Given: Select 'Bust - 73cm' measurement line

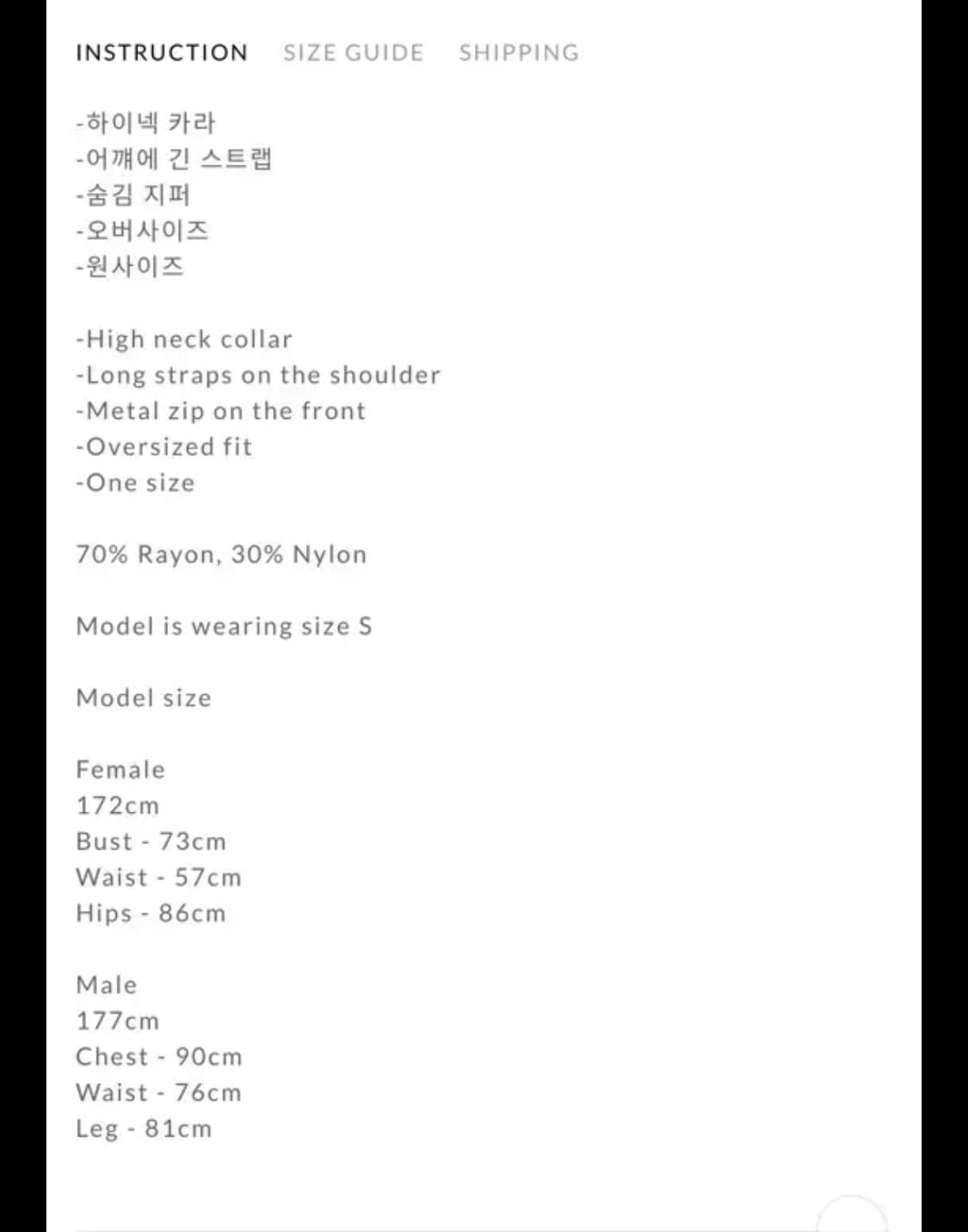Looking at the screenshot, I should pos(151,841).
